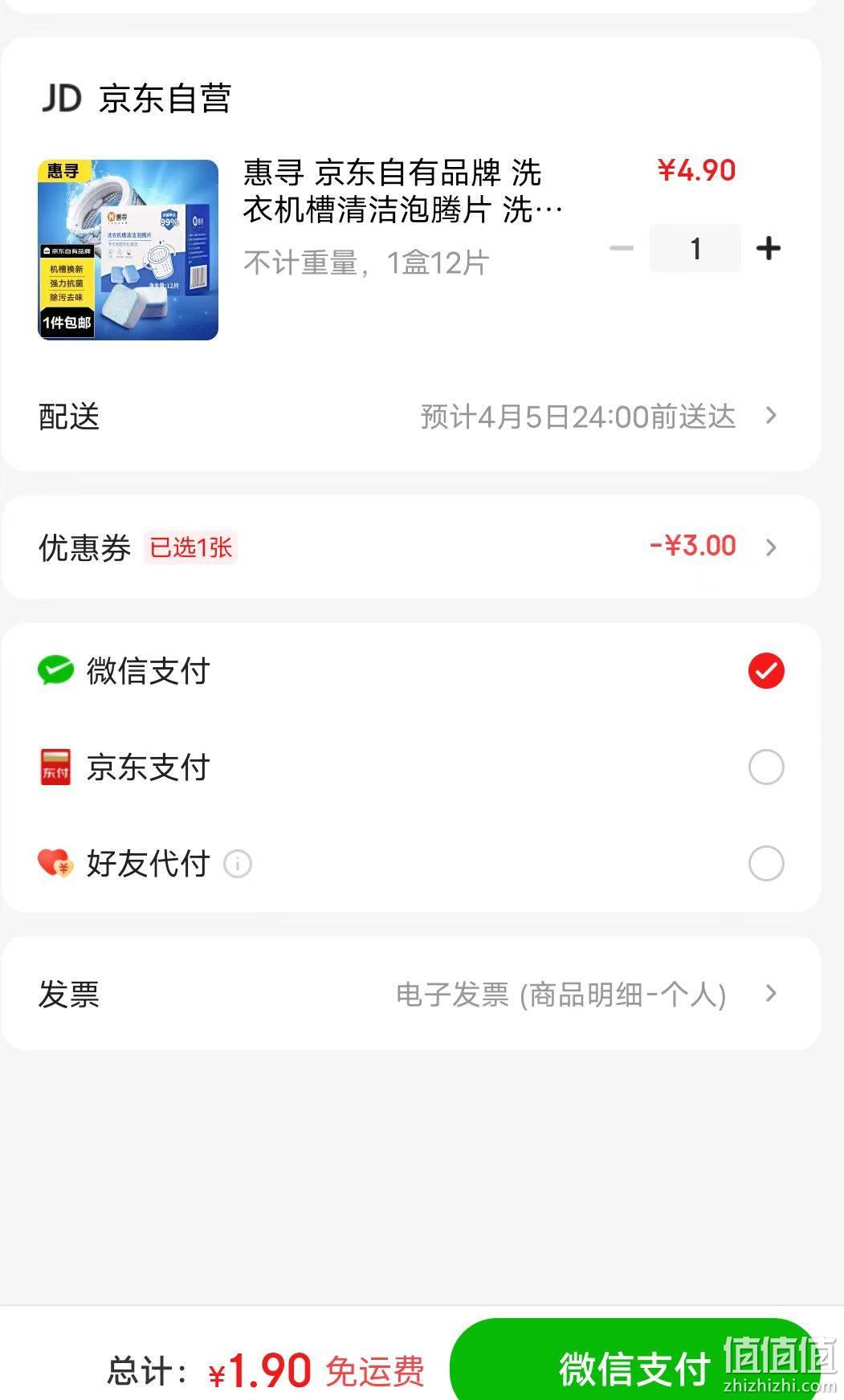Select 京东支付 as payment method
This screenshot has height=1400, width=844.
click(410, 767)
